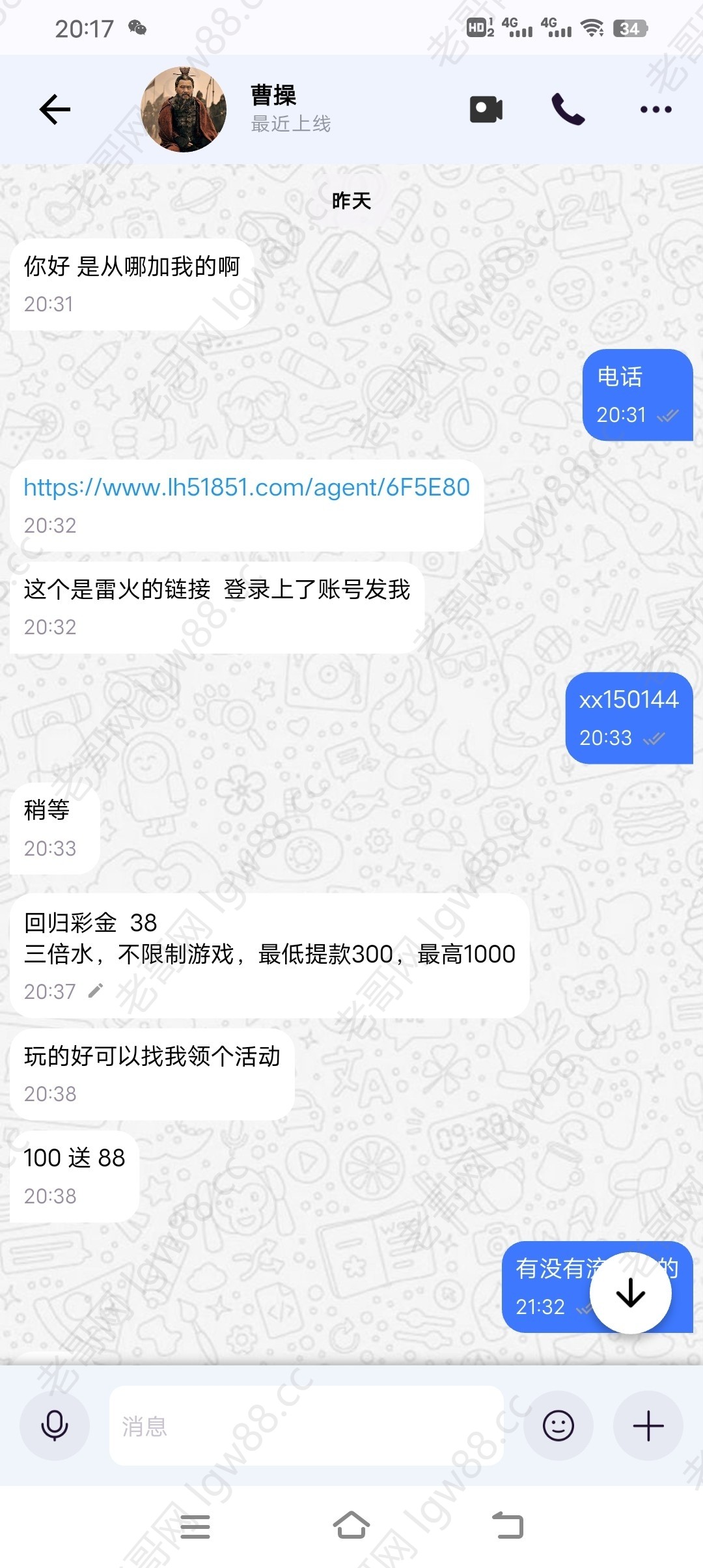Open the three-dot more options menu
The width and height of the screenshot is (703, 1568).
click(x=655, y=109)
